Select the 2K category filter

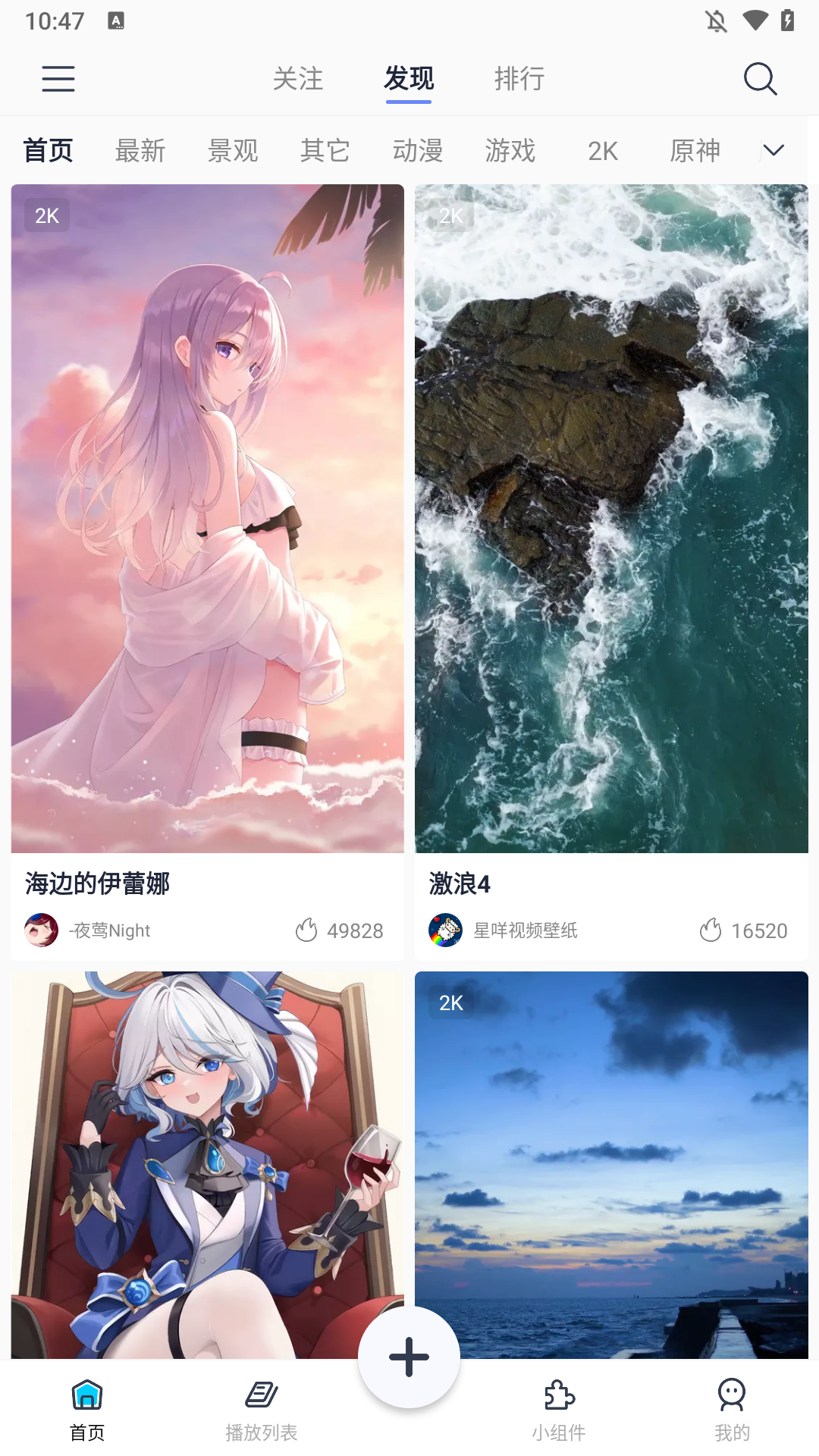point(601,150)
